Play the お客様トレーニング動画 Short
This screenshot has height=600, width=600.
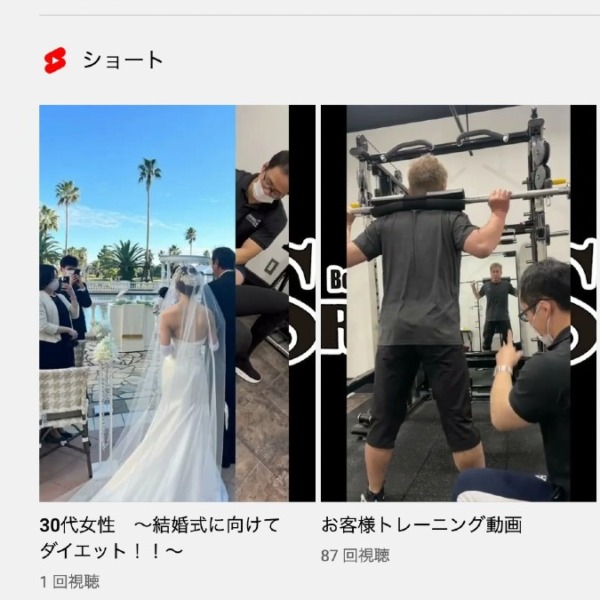(x=458, y=303)
